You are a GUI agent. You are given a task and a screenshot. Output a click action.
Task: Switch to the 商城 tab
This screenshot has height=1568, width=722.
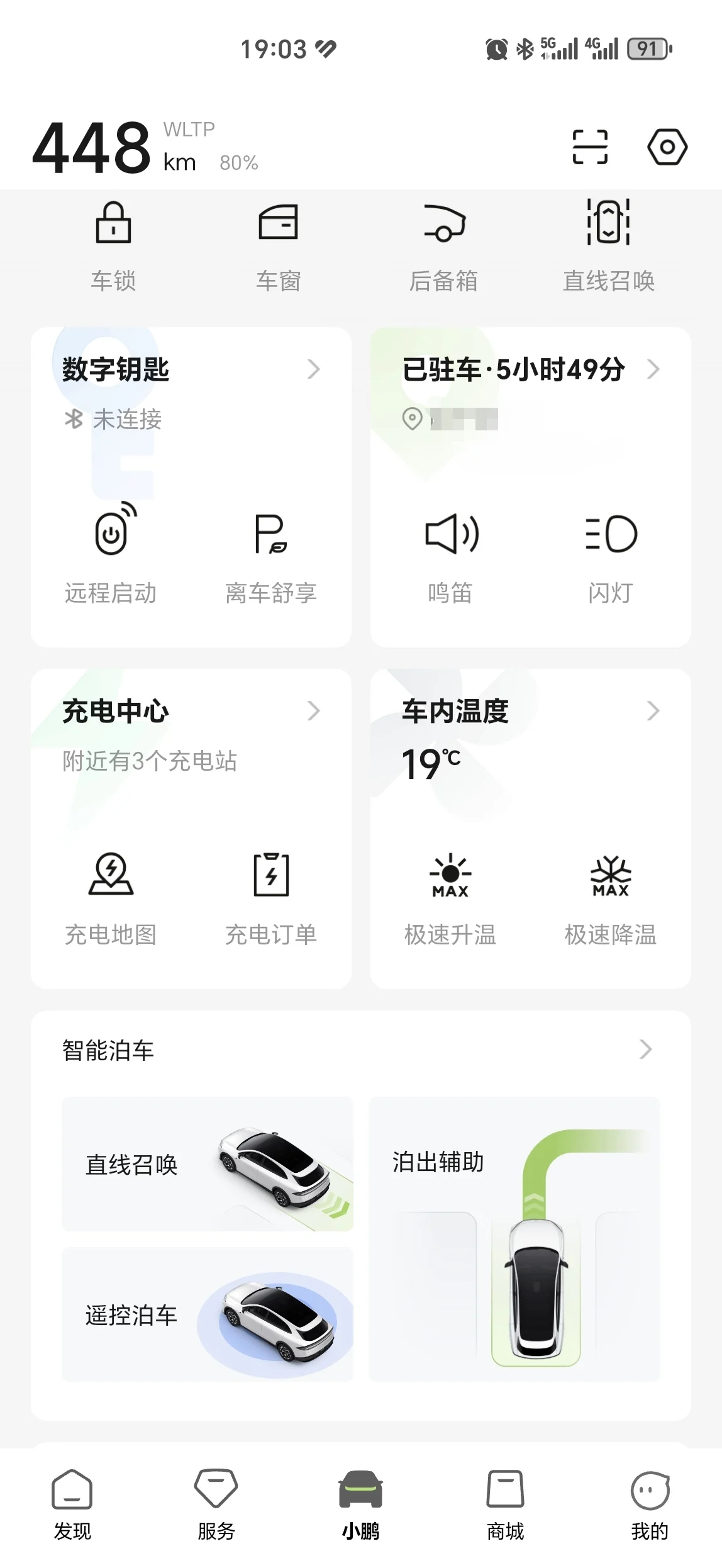coord(505,1504)
